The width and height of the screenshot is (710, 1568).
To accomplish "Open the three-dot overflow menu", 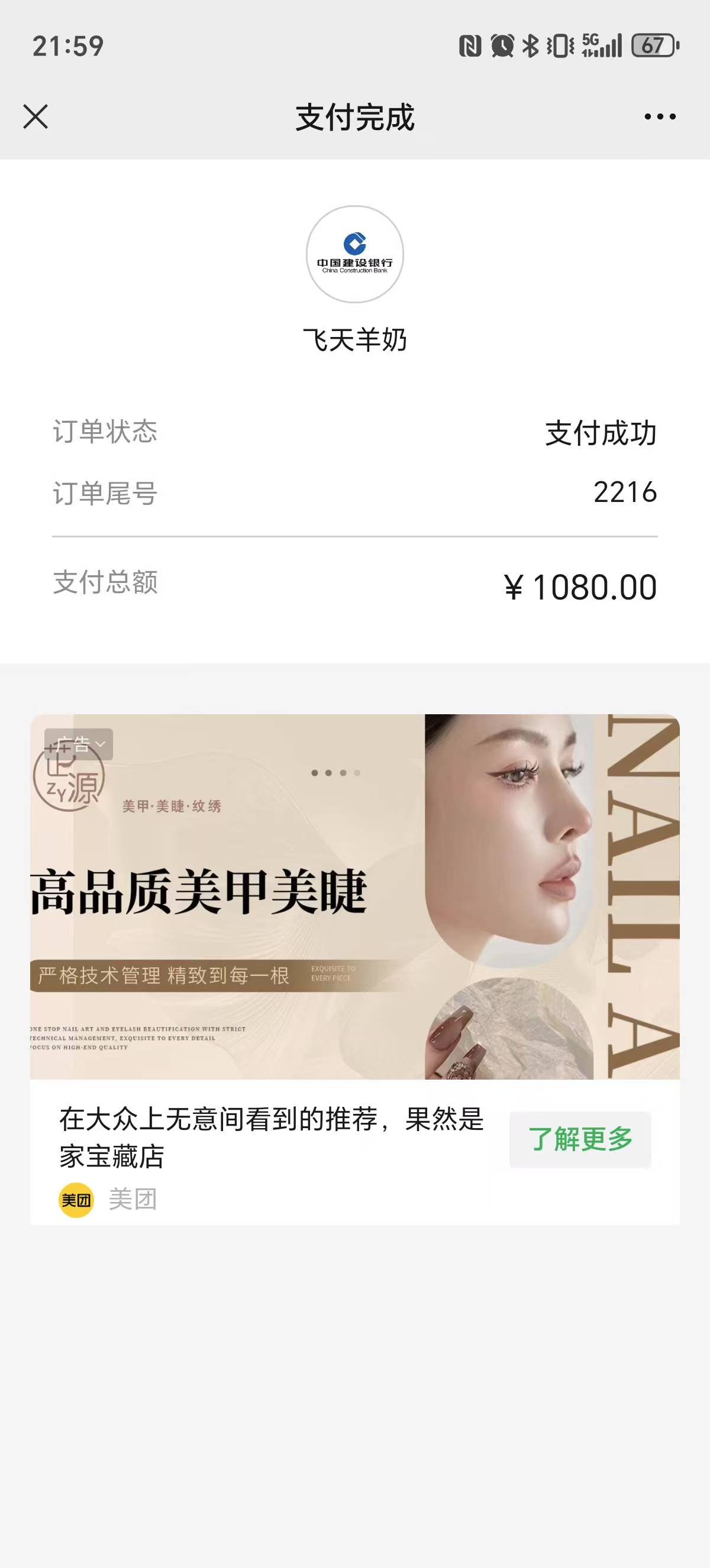I will (x=660, y=116).
